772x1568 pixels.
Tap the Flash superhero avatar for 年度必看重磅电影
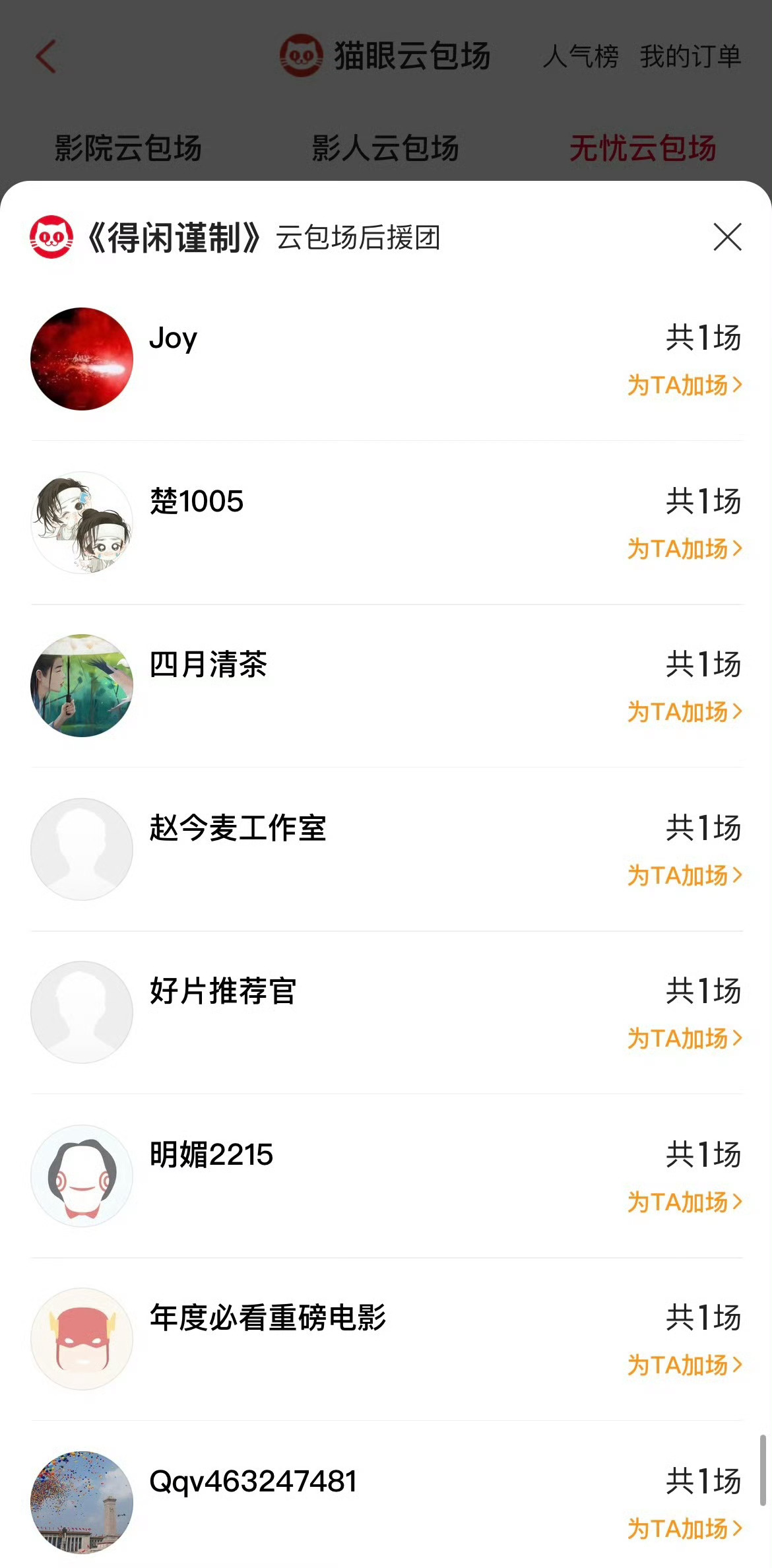(x=81, y=1338)
